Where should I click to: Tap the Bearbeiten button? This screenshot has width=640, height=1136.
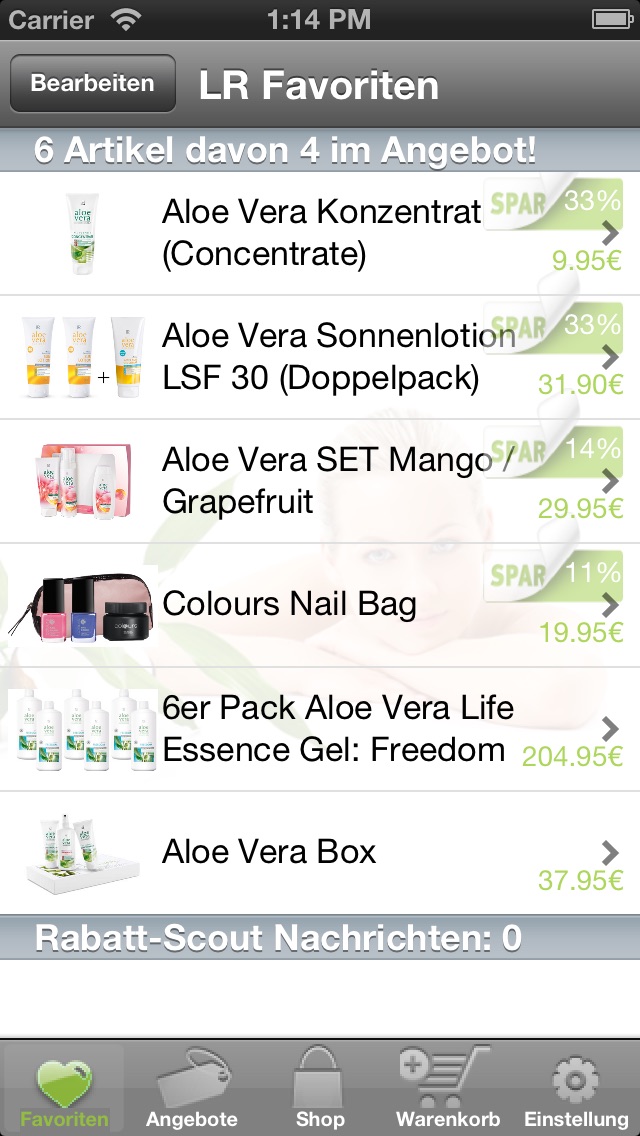click(92, 84)
